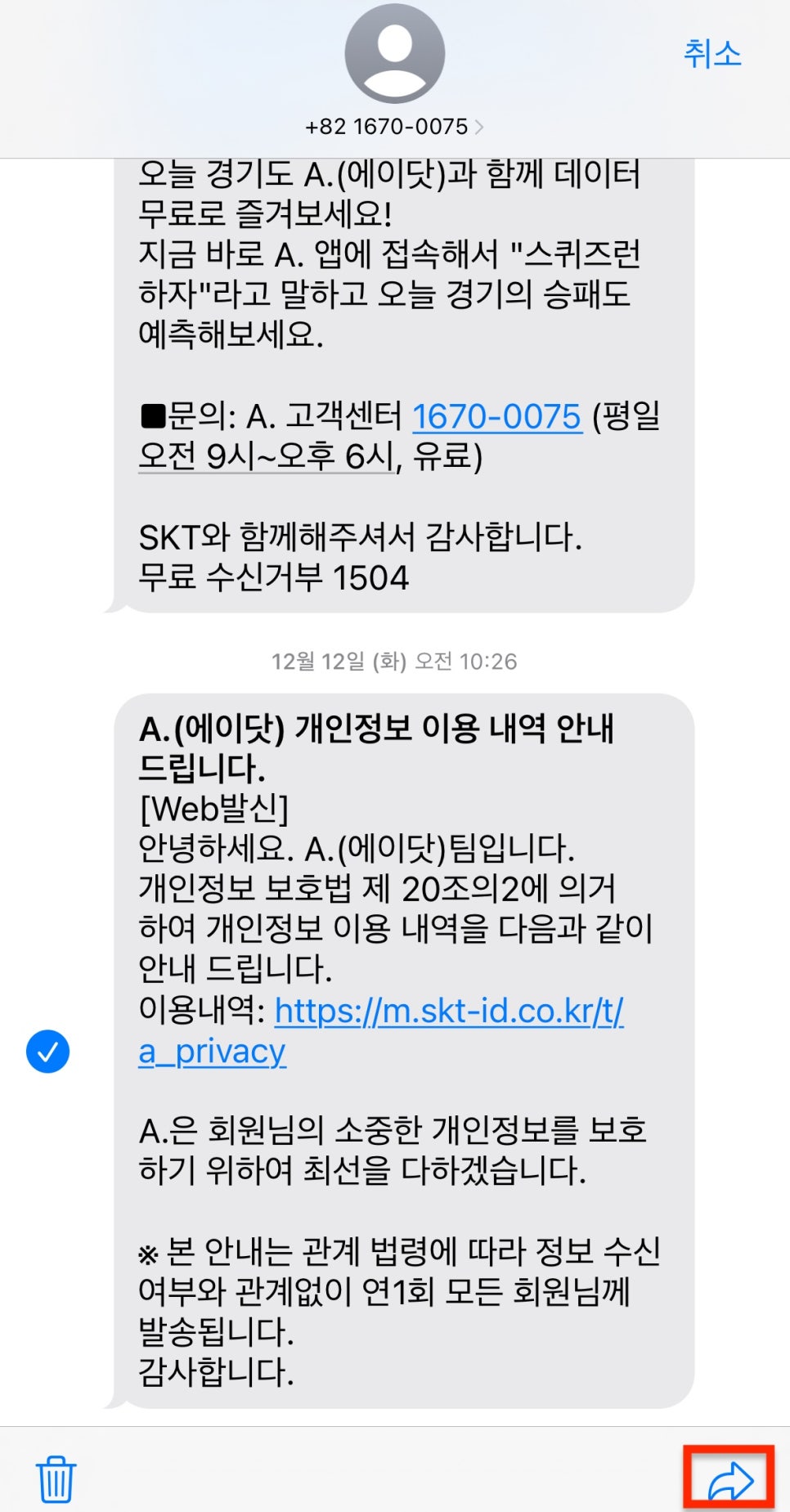The image size is (790, 1512).
Task: Uncheck the selected privacy notice message
Action: coord(47,1052)
